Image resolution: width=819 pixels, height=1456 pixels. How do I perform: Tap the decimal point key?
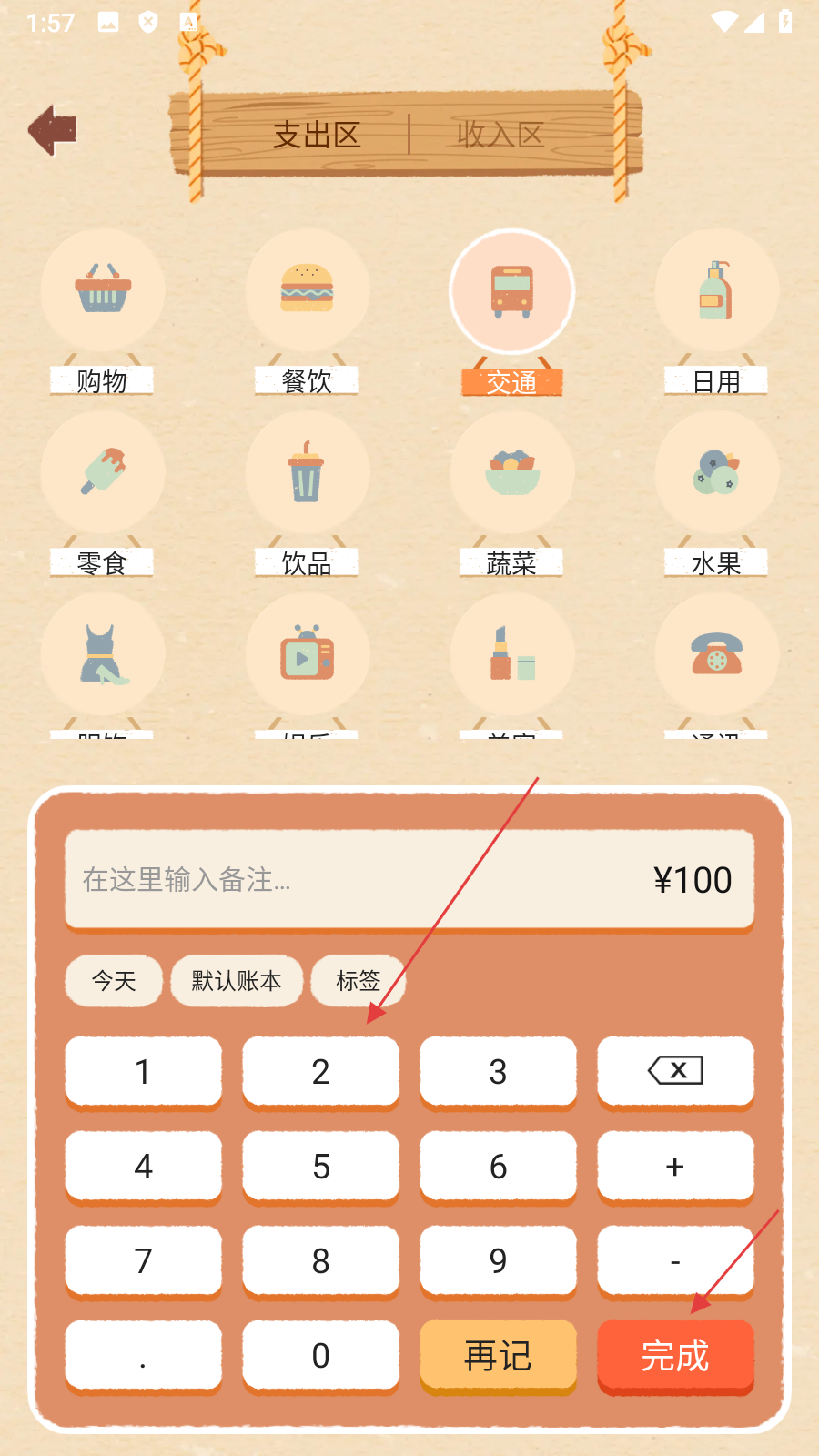click(x=143, y=1356)
